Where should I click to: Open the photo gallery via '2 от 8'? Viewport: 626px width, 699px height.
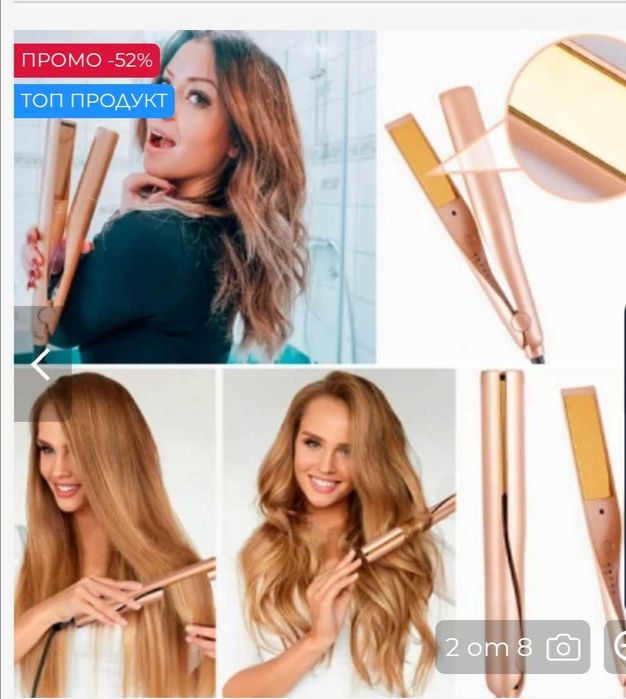coord(512,647)
